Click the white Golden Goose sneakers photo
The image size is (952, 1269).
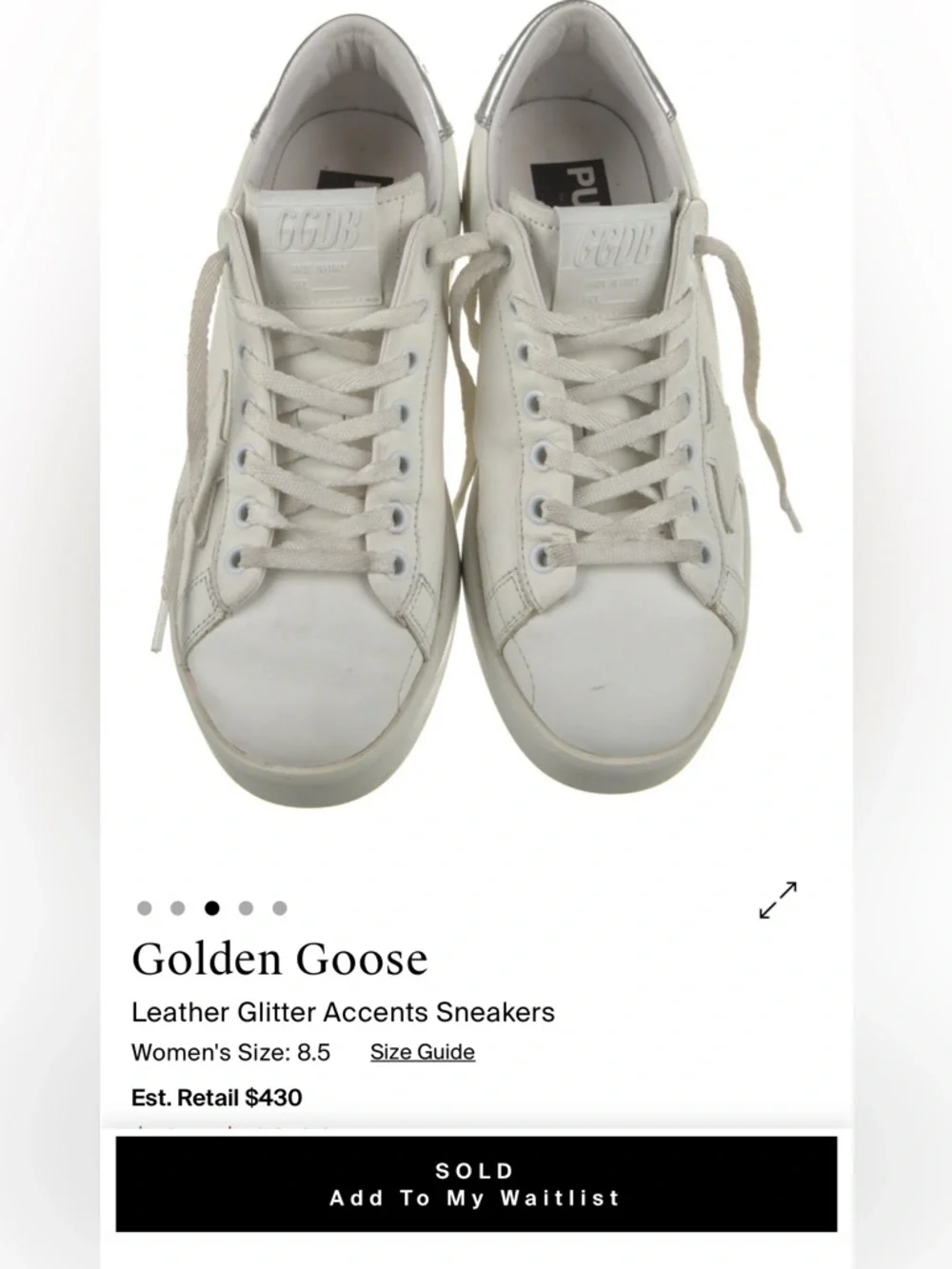tap(476, 428)
